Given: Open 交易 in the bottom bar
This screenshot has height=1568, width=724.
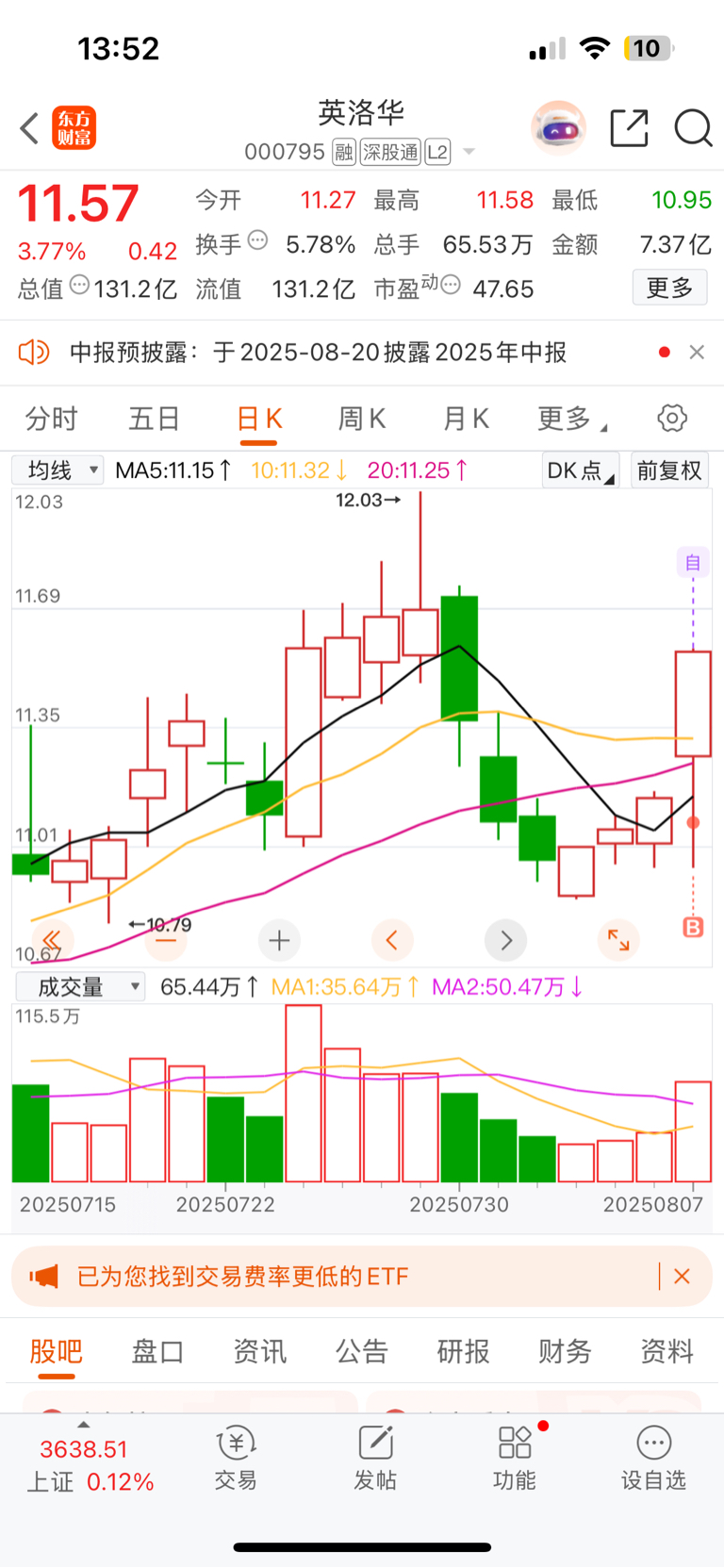Looking at the screenshot, I should point(236,1457).
